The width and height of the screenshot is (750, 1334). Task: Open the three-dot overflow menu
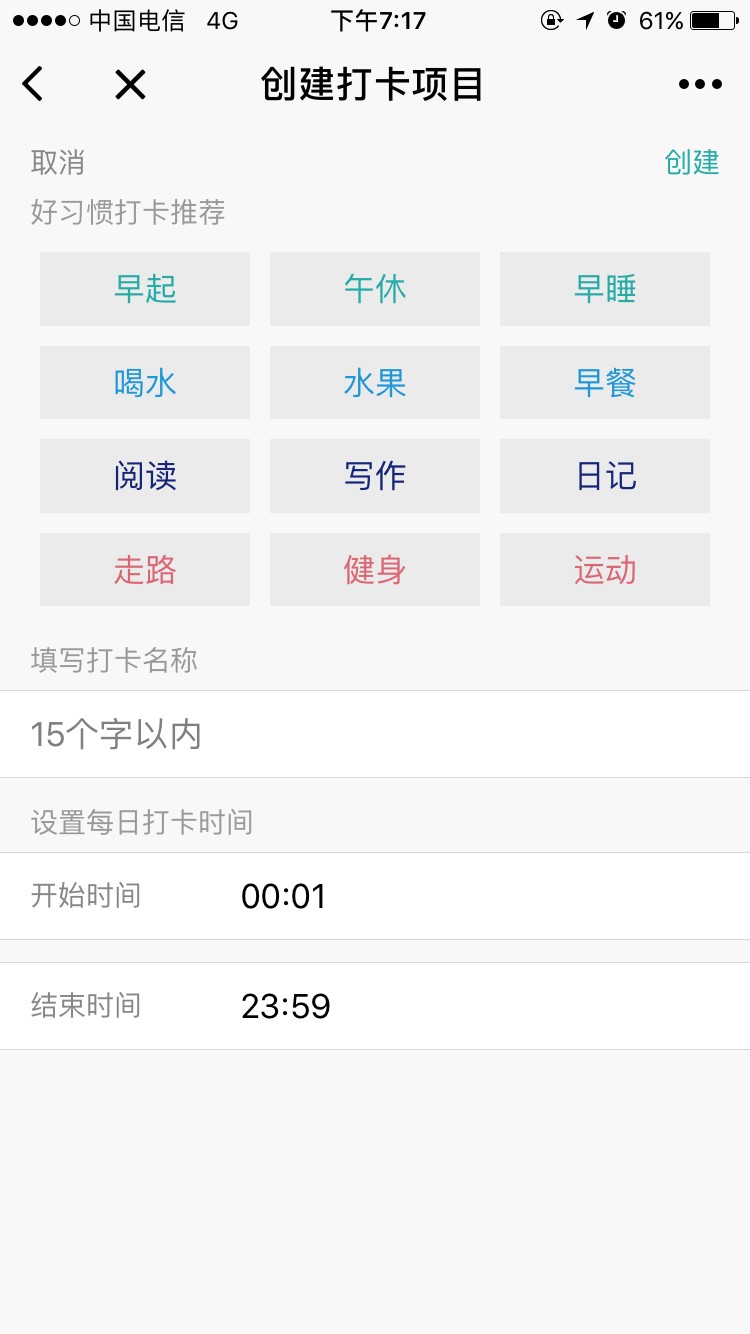(x=700, y=84)
